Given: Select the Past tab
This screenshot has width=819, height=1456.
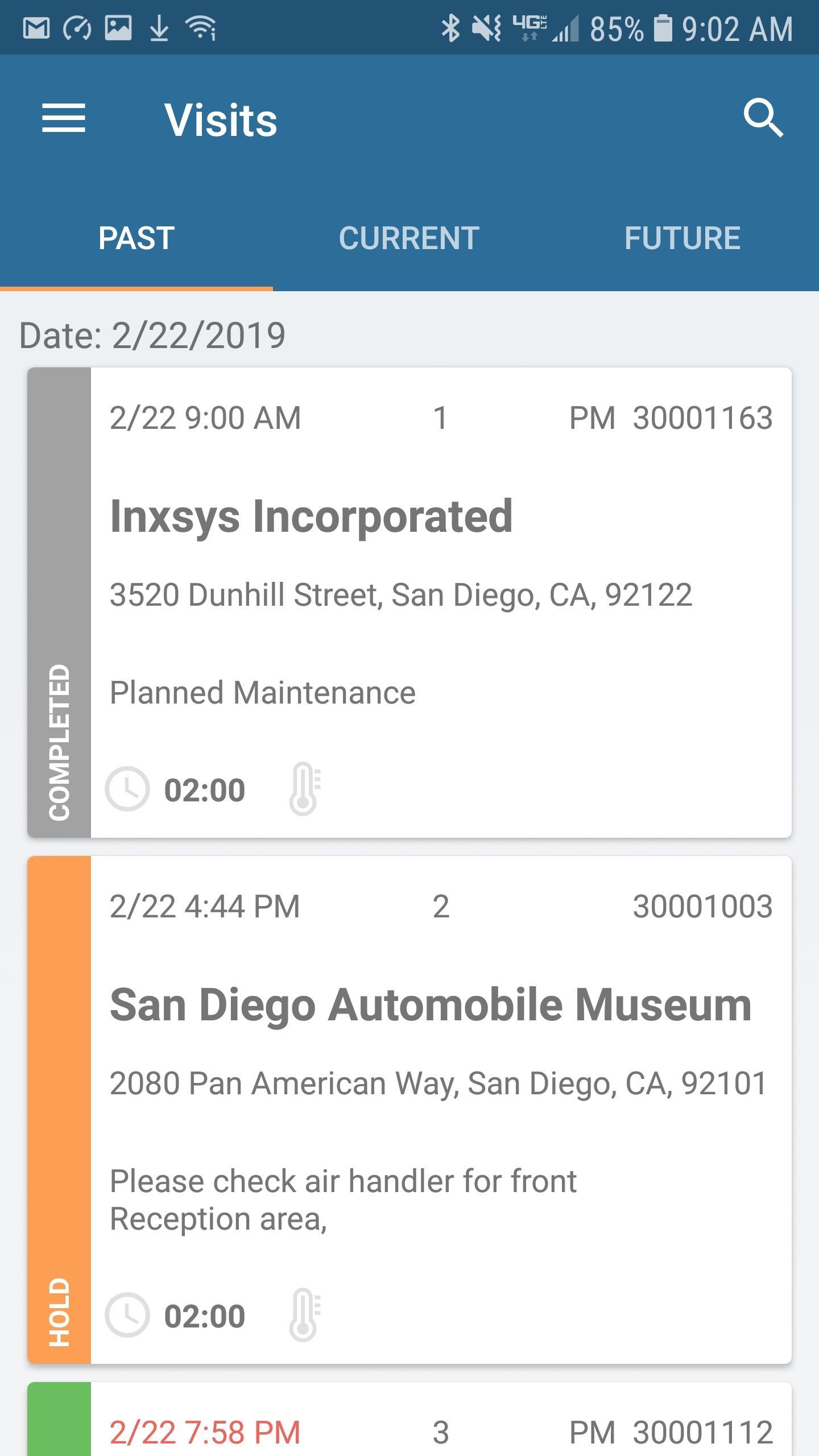Looking at the screenshot, I should coord(136,238).
